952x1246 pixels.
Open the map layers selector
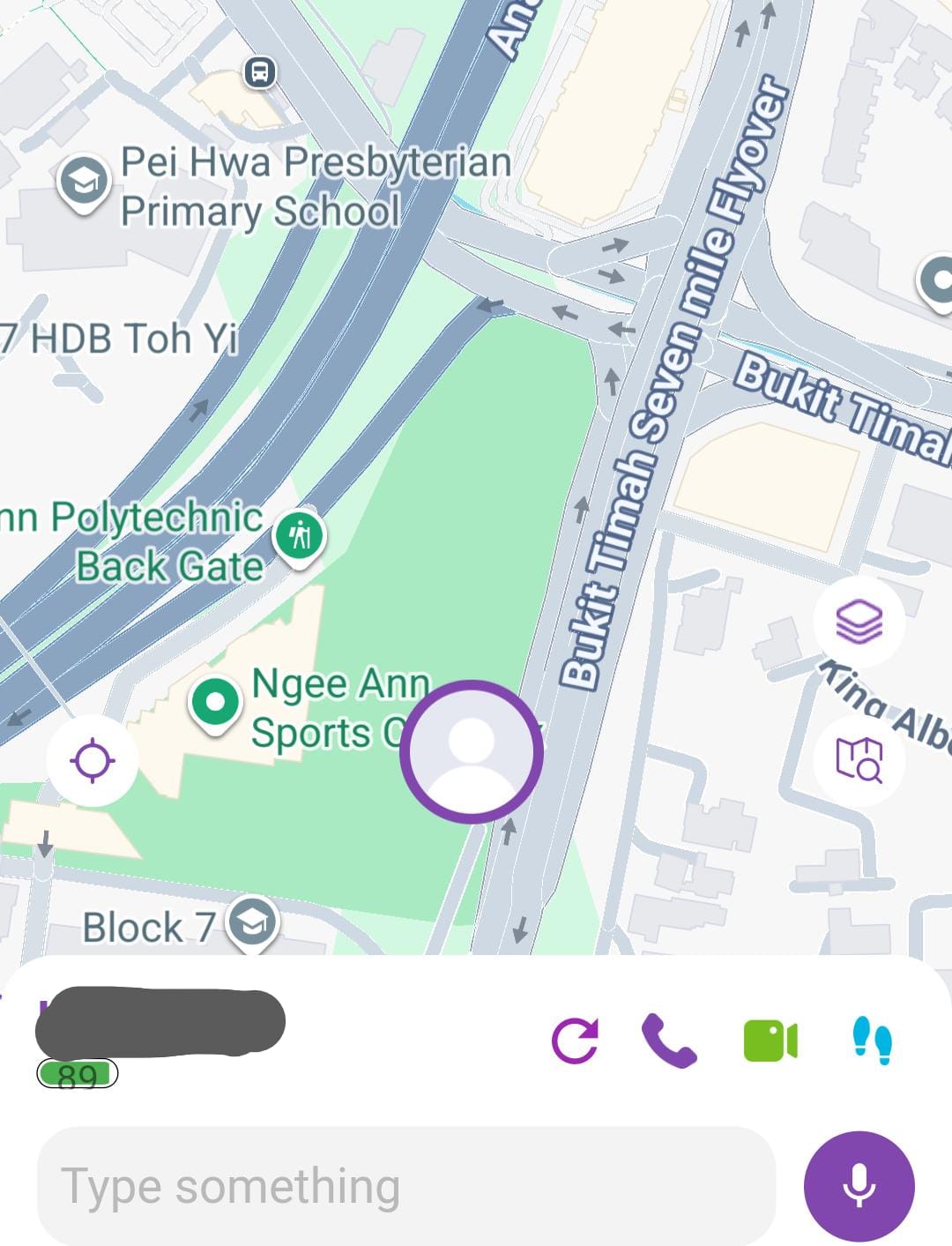click(859, 621)
